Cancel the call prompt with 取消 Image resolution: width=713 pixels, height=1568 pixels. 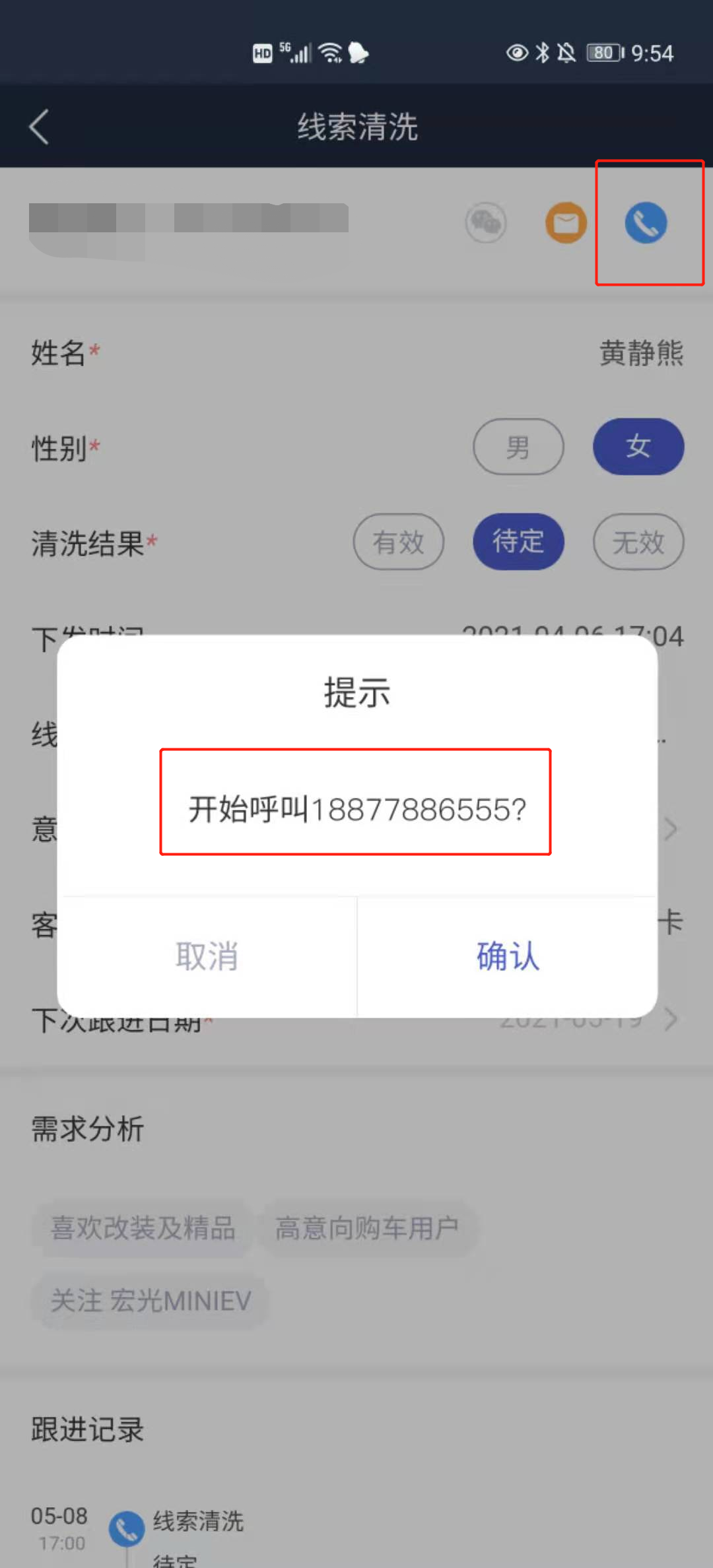[x=207, y=956]
